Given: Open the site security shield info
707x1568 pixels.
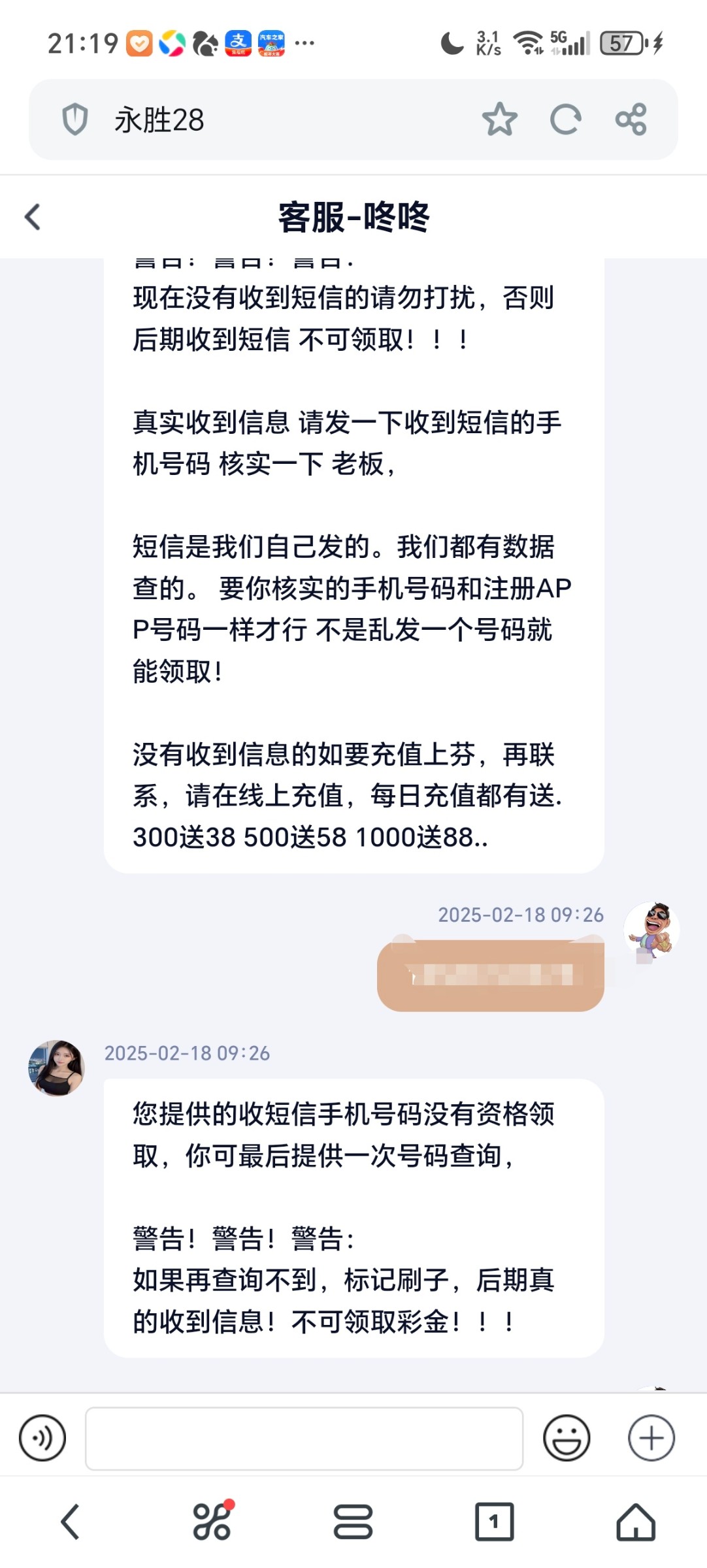Looking at the screenshot, I should point(74,120).
